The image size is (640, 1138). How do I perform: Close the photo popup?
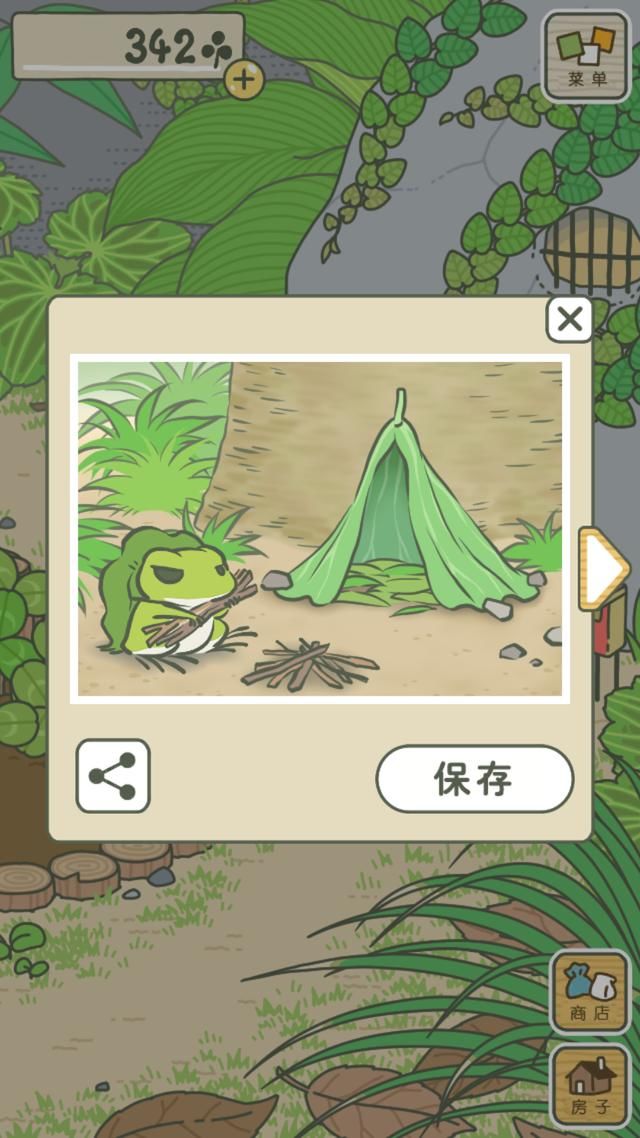coord(569,320)
